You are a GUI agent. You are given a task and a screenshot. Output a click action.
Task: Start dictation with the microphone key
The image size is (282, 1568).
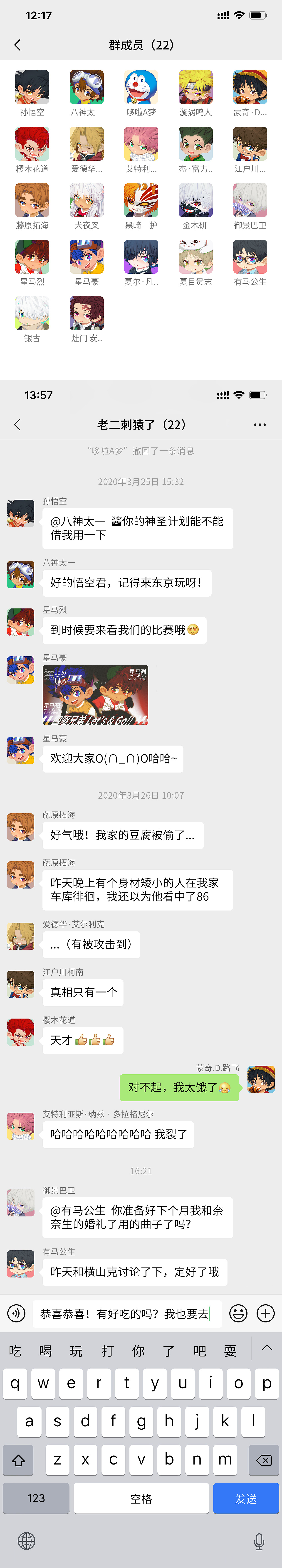(259, 1541)
